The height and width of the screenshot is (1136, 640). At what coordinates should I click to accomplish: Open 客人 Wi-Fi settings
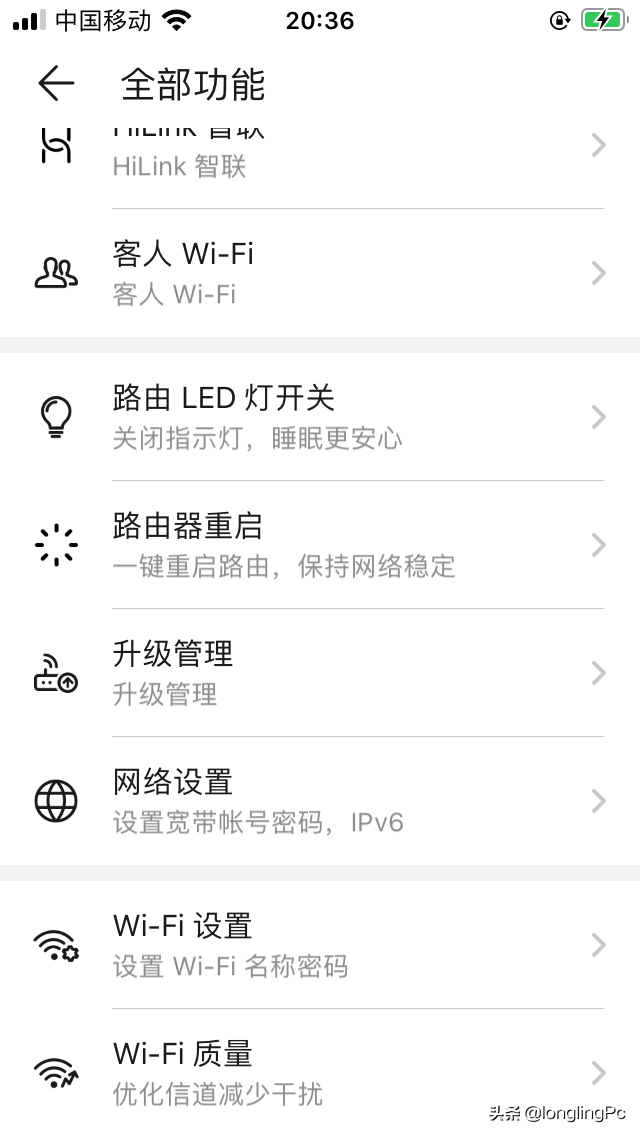tap(320, 273)
